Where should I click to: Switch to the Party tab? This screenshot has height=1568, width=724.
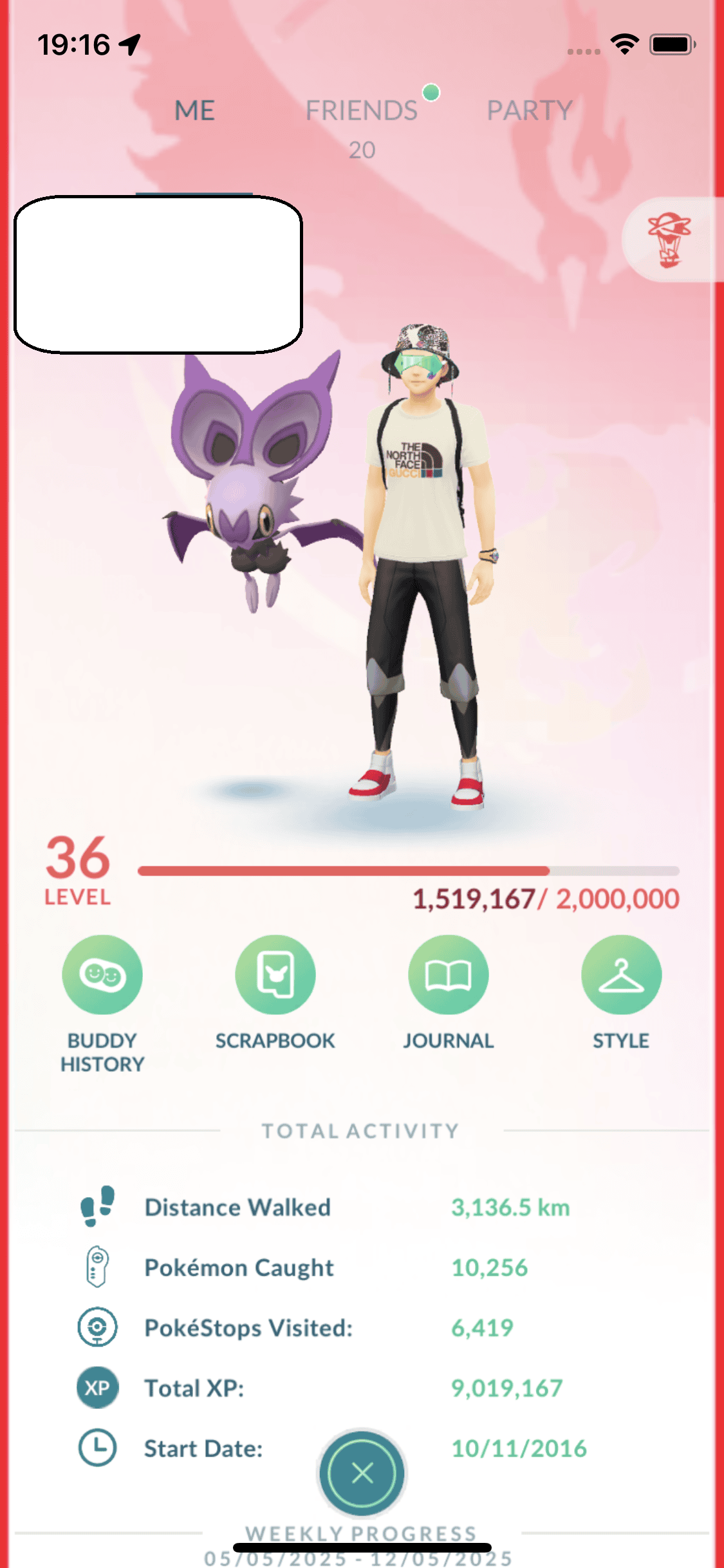pos(529,111)
